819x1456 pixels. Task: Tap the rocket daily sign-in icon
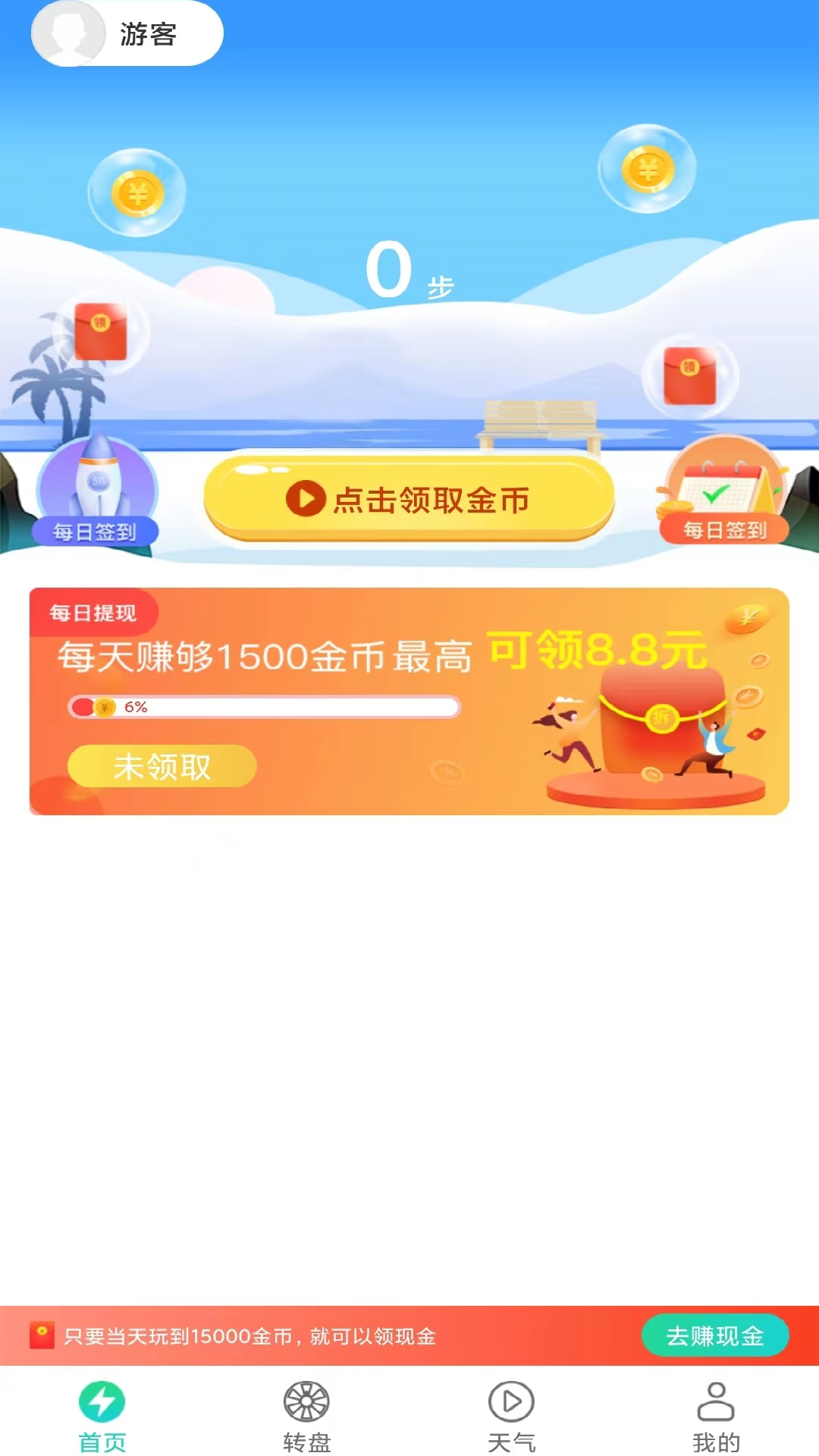[96, 489]
